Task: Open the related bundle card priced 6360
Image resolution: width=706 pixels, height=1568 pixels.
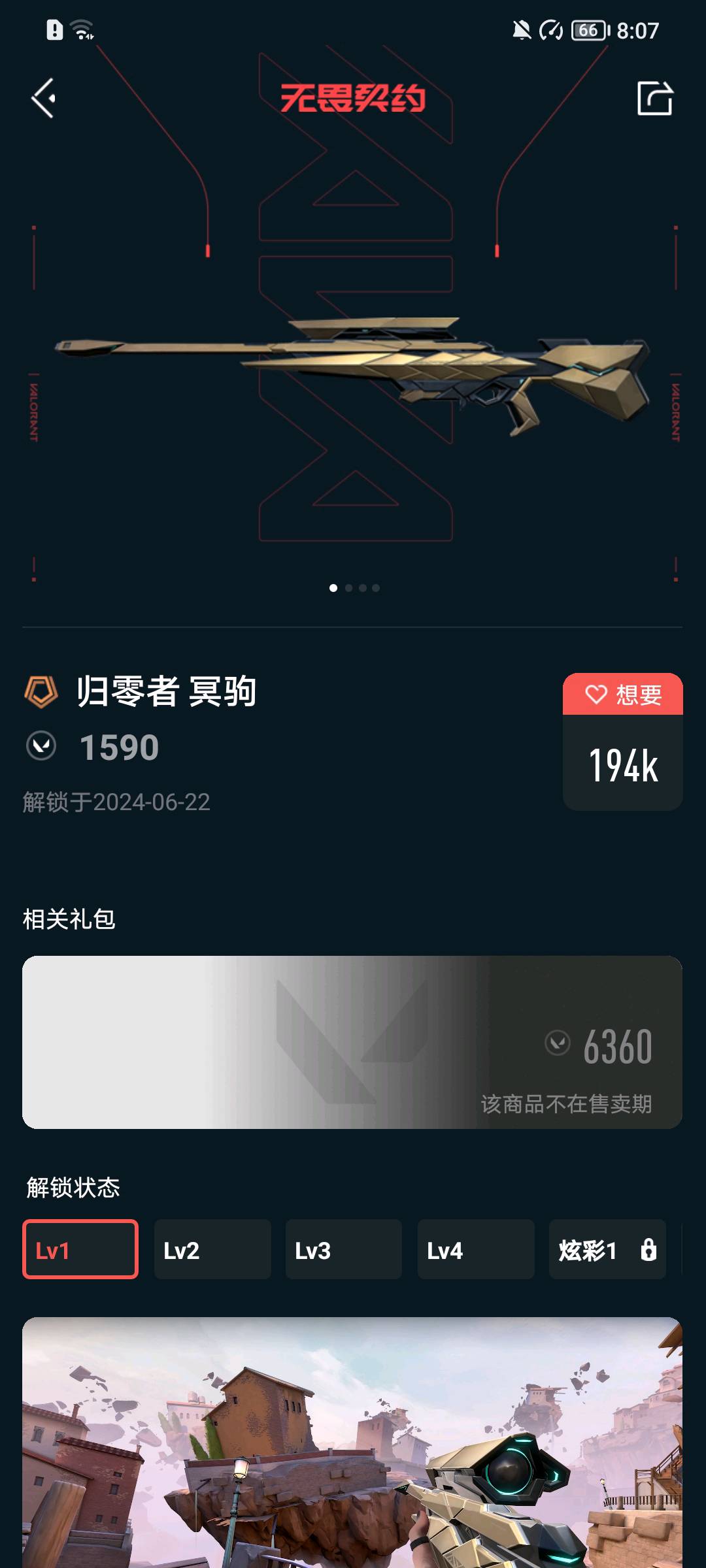Action: [352, 1042]
